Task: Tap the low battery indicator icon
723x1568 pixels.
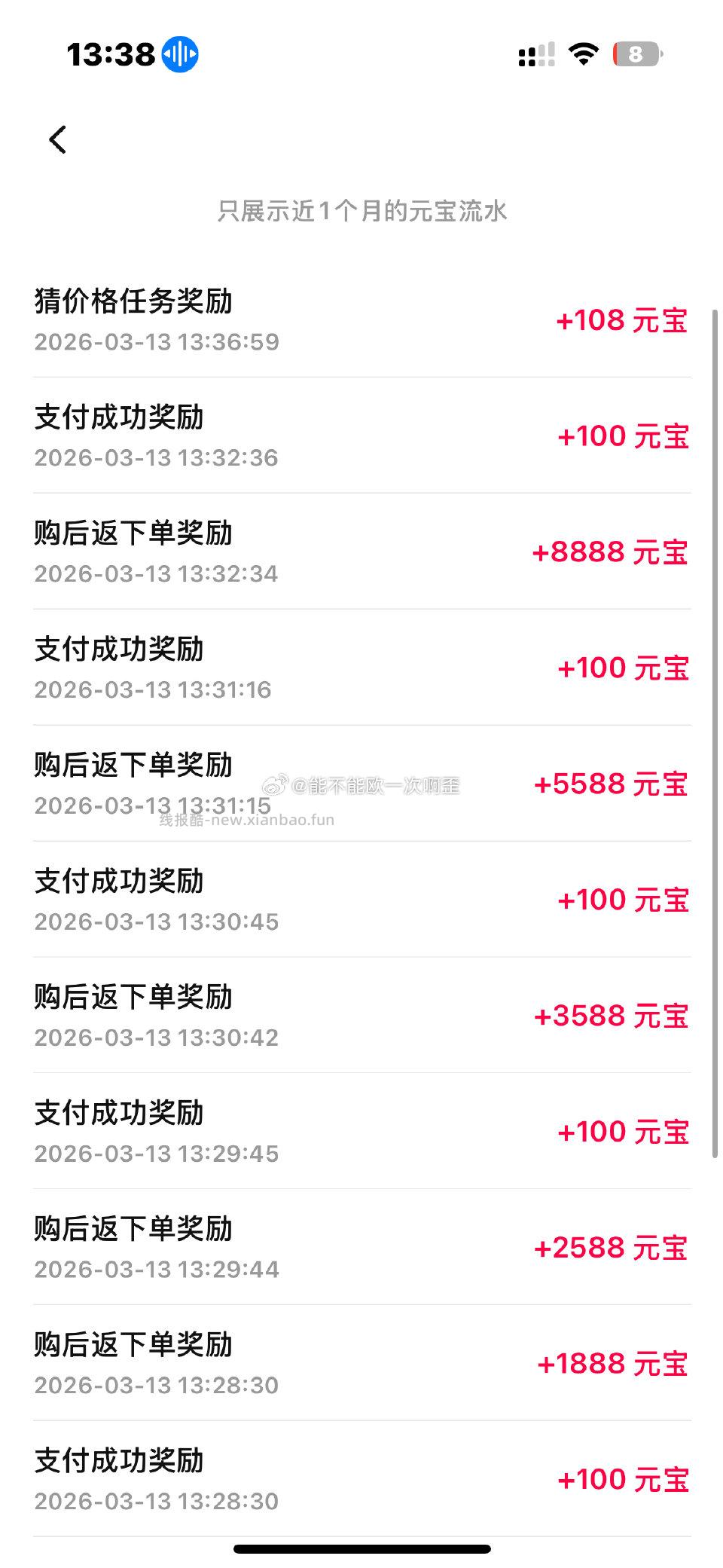Action: point(636,53)
